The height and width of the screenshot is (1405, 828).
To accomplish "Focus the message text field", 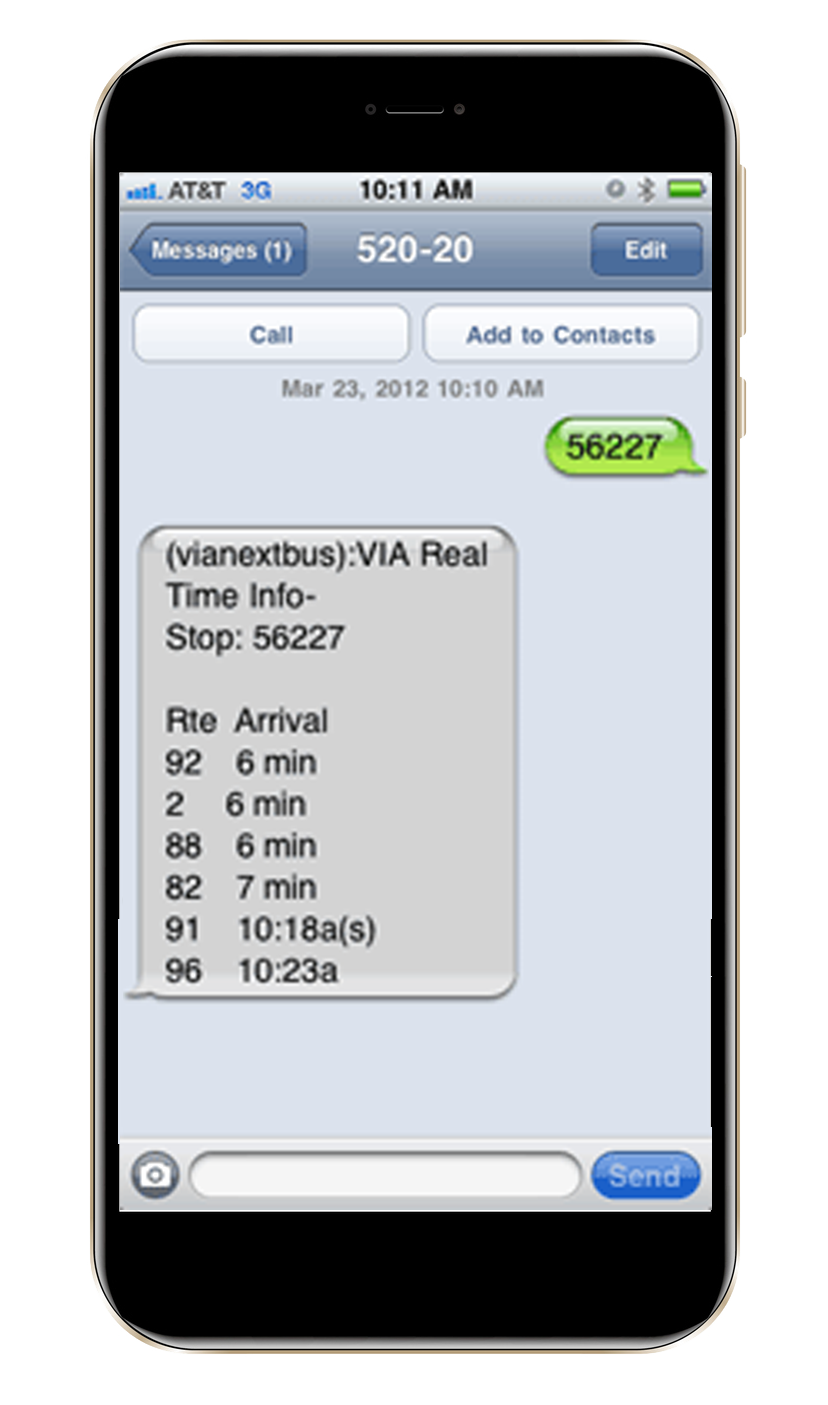I will click(x=385, y=1174).
